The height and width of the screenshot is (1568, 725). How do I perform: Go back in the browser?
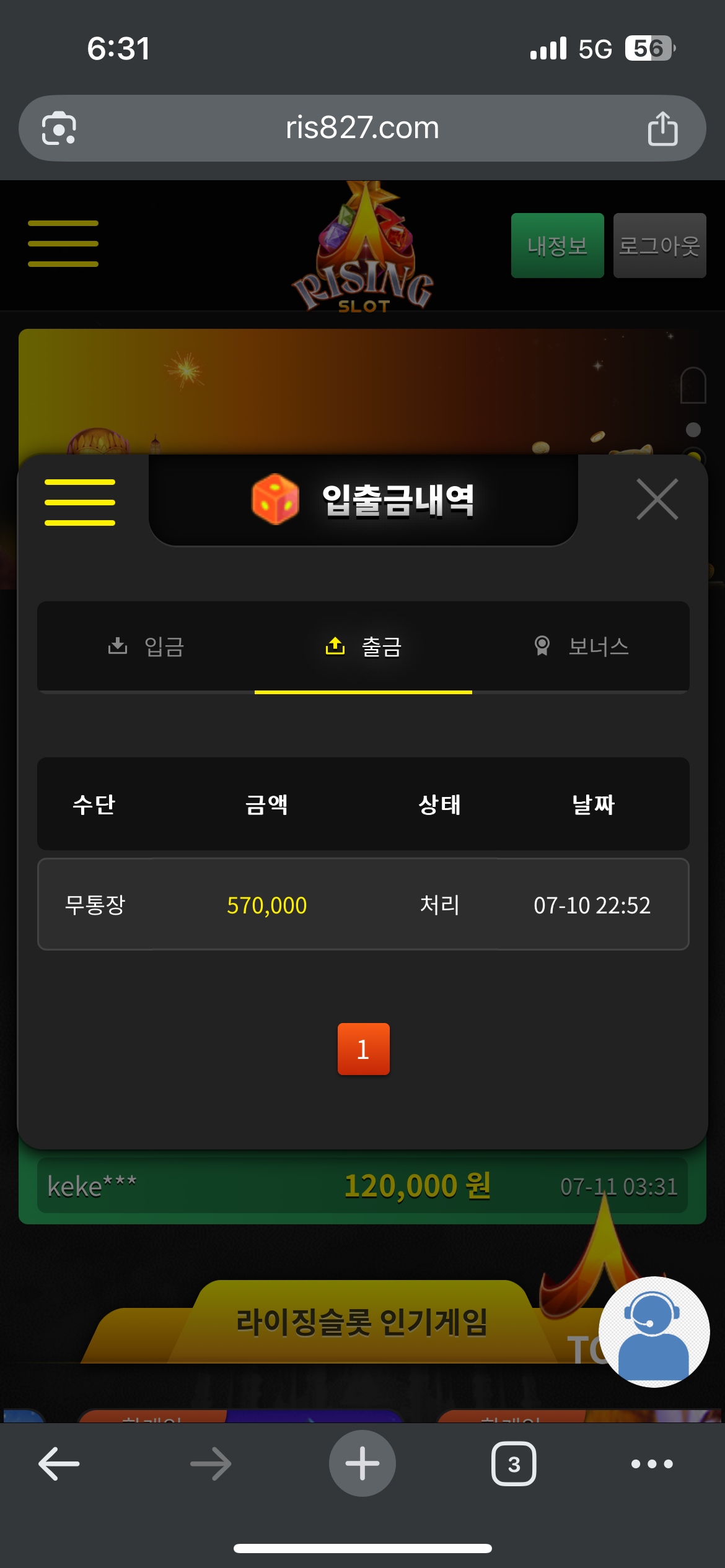pyautogui.click(x=59, y=1464)
